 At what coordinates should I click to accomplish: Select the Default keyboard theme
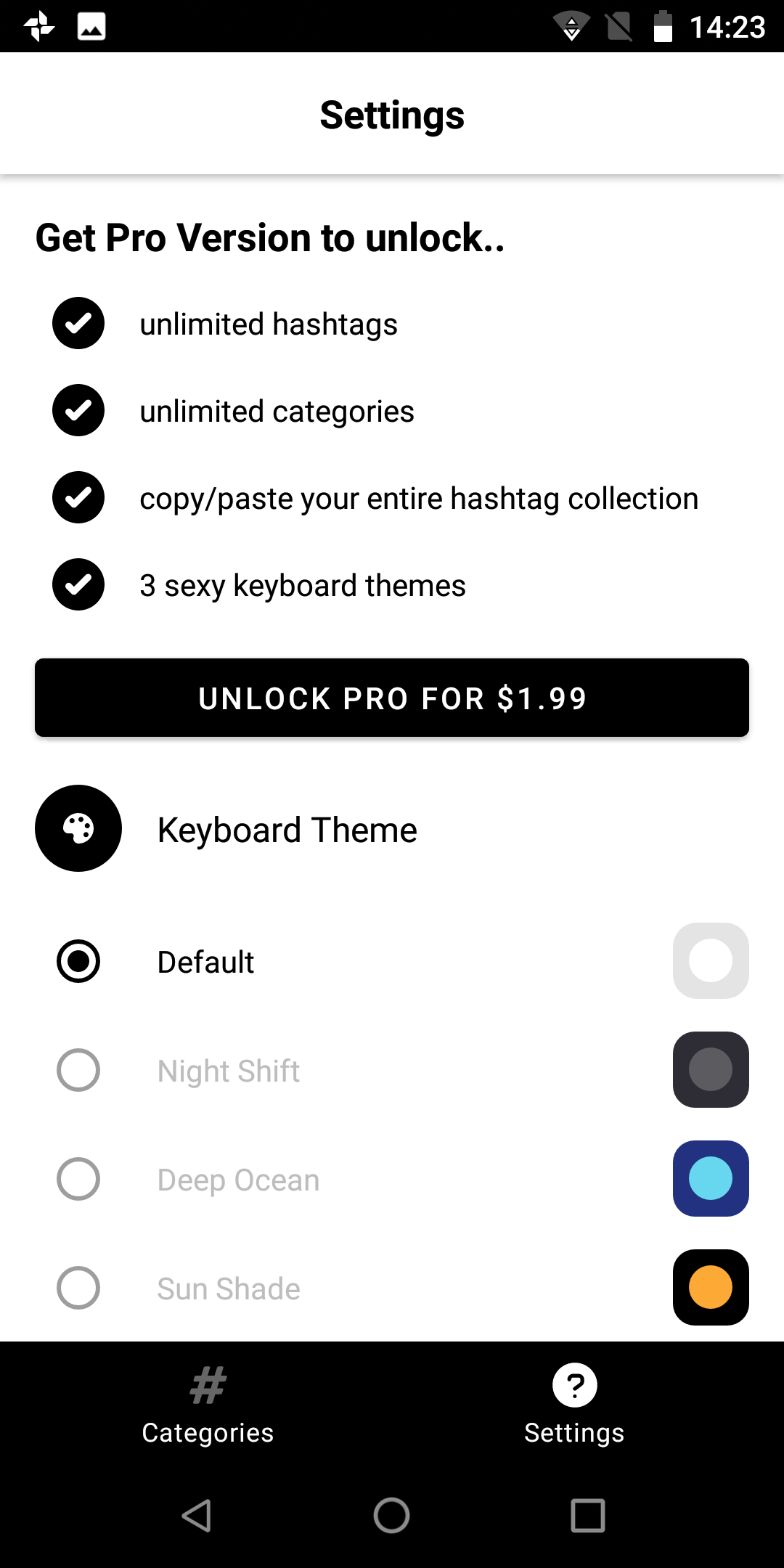coord(78,961)
